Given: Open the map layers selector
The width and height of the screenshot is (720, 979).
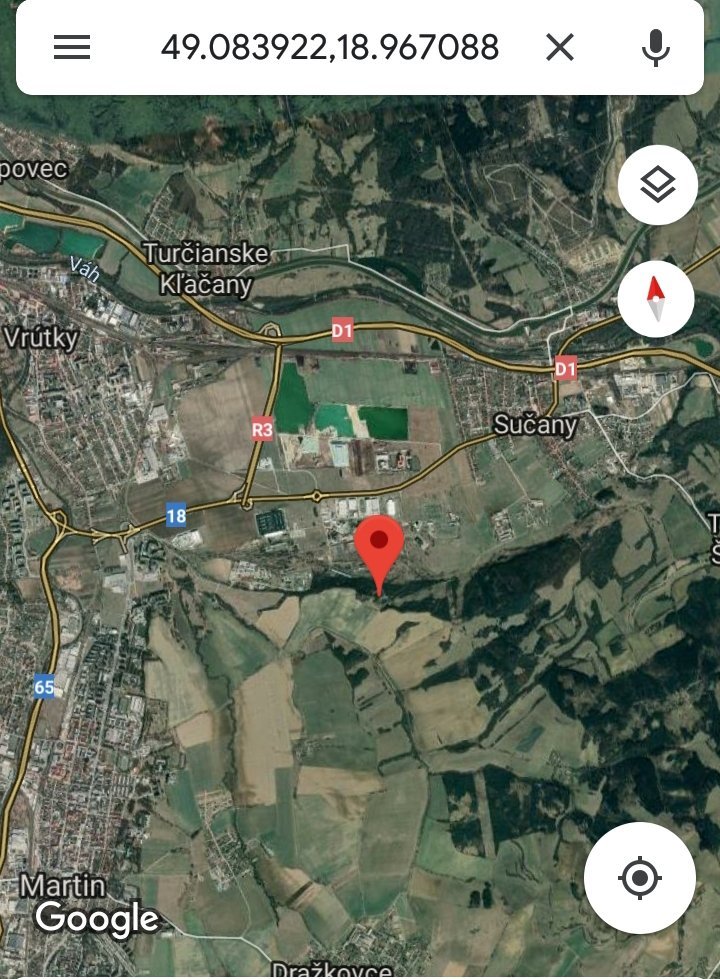Looking at the screenshot, I should pos(657,185).
